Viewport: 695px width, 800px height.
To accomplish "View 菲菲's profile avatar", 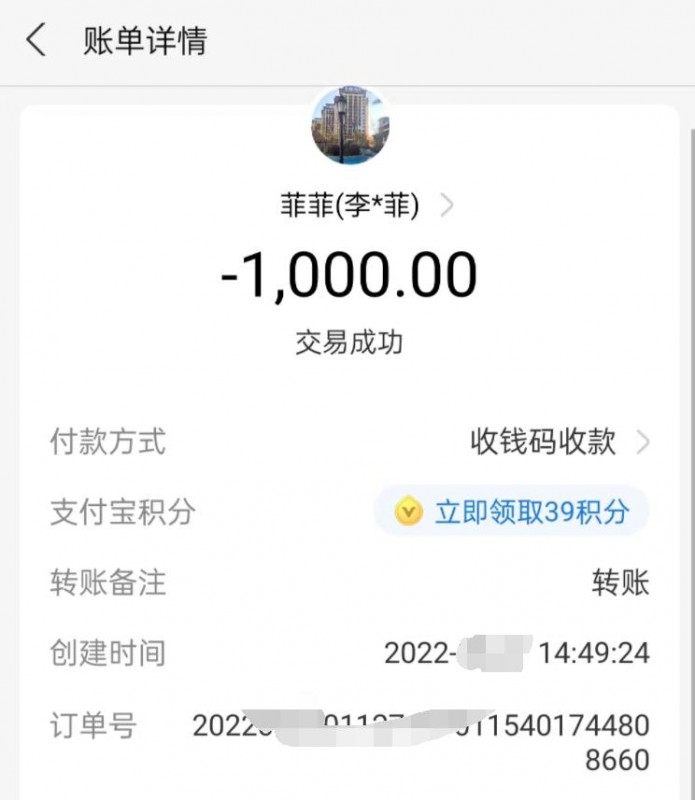I will point(350,126).
